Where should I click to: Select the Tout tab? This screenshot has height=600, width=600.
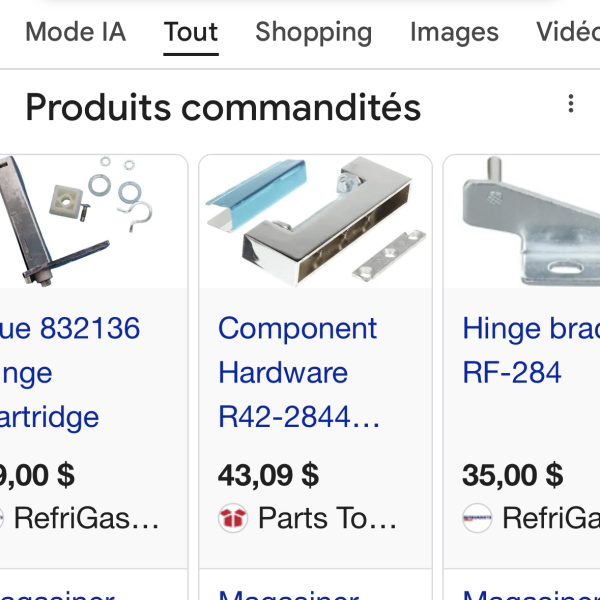pos(191,32)
